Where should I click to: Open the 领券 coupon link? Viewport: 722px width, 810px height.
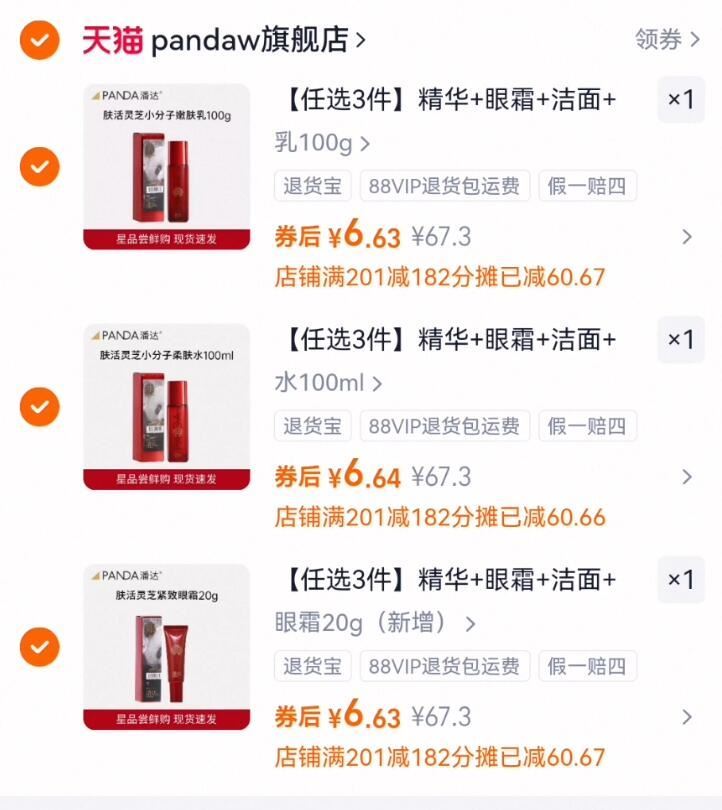[x=660, y=38]
